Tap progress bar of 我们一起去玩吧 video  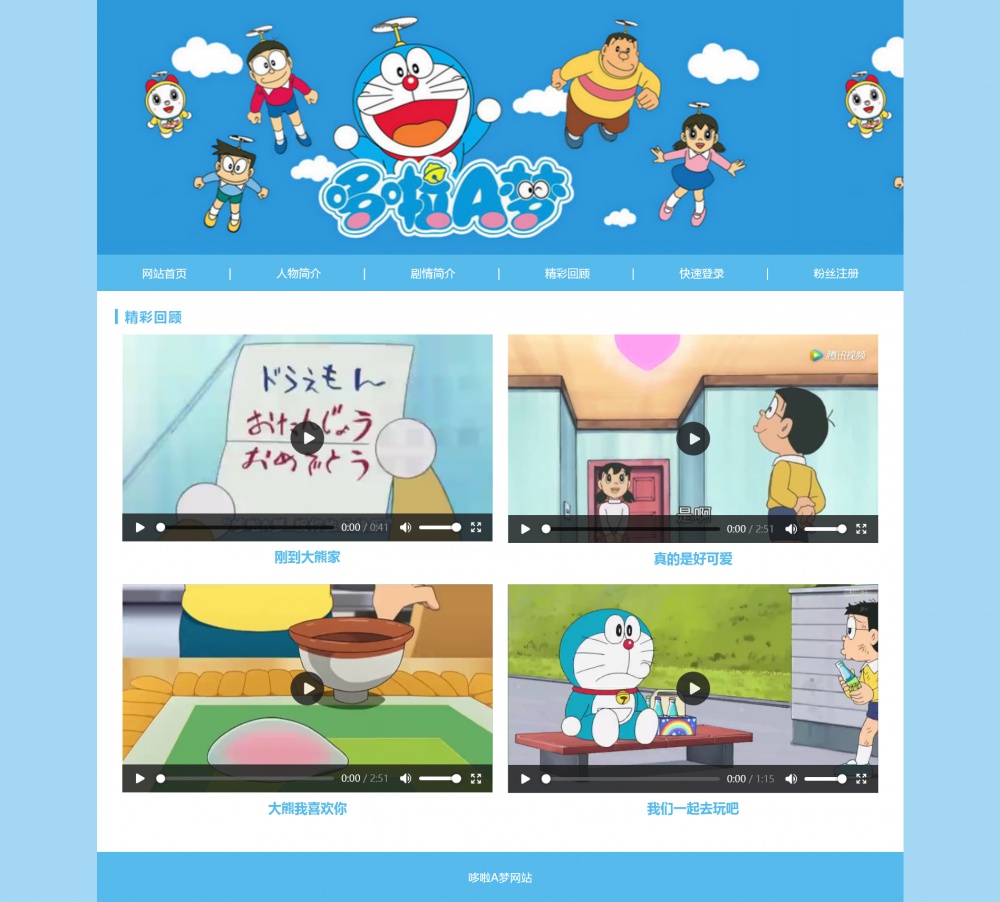[x=632, y=778]
